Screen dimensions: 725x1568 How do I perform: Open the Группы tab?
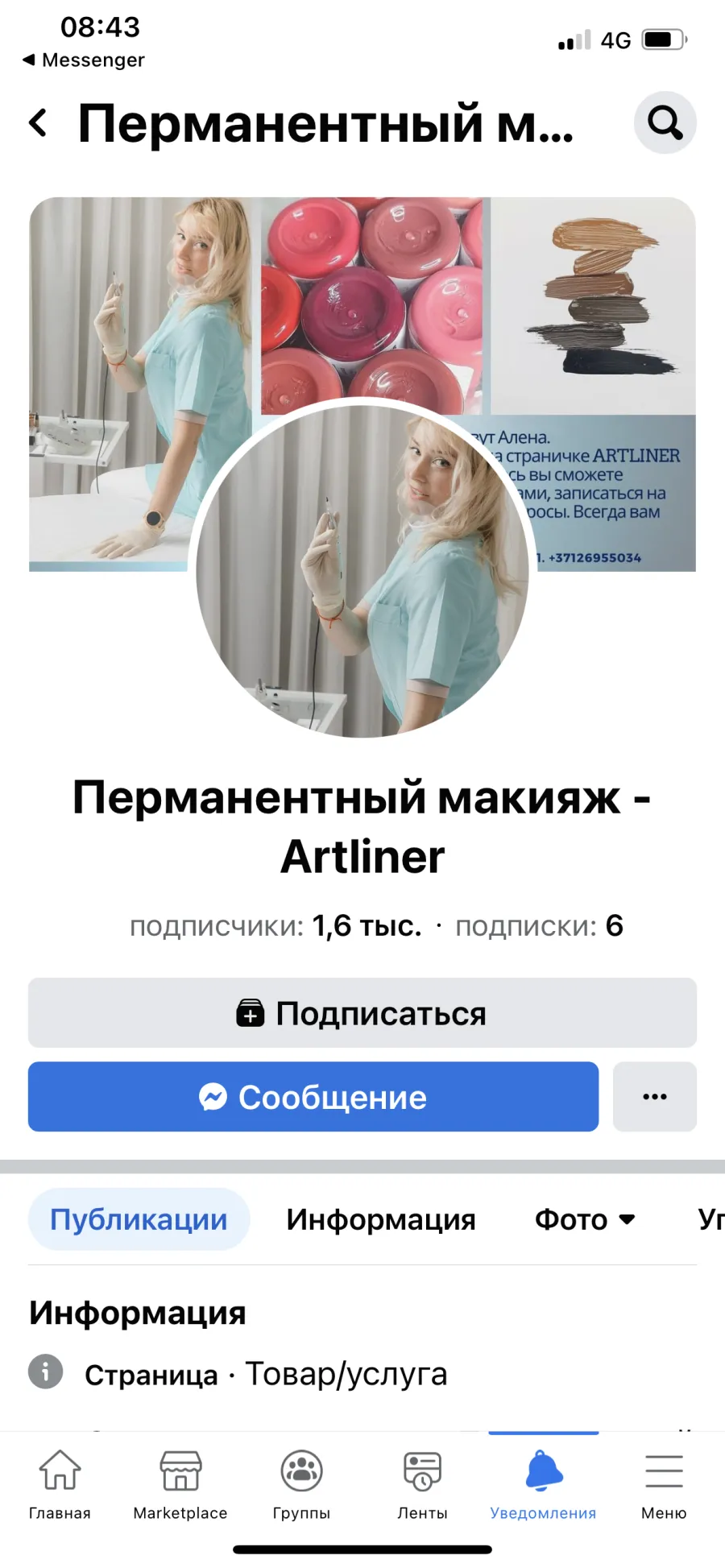point(301,1485)
